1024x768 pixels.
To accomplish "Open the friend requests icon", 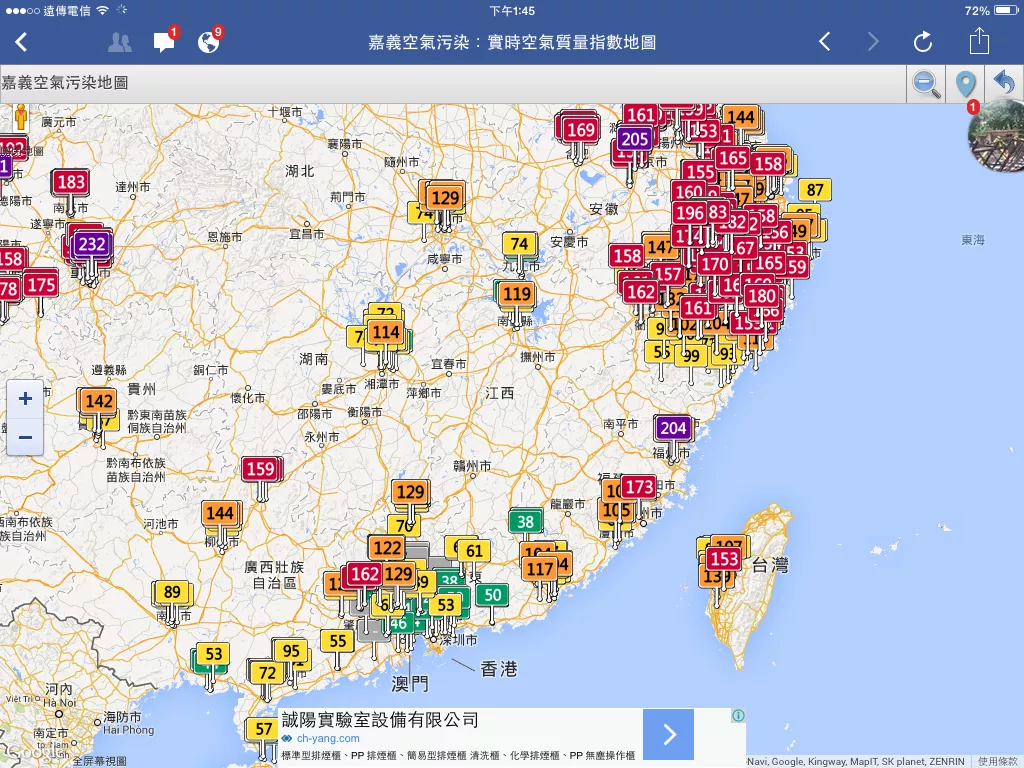I will coord(120,42).
